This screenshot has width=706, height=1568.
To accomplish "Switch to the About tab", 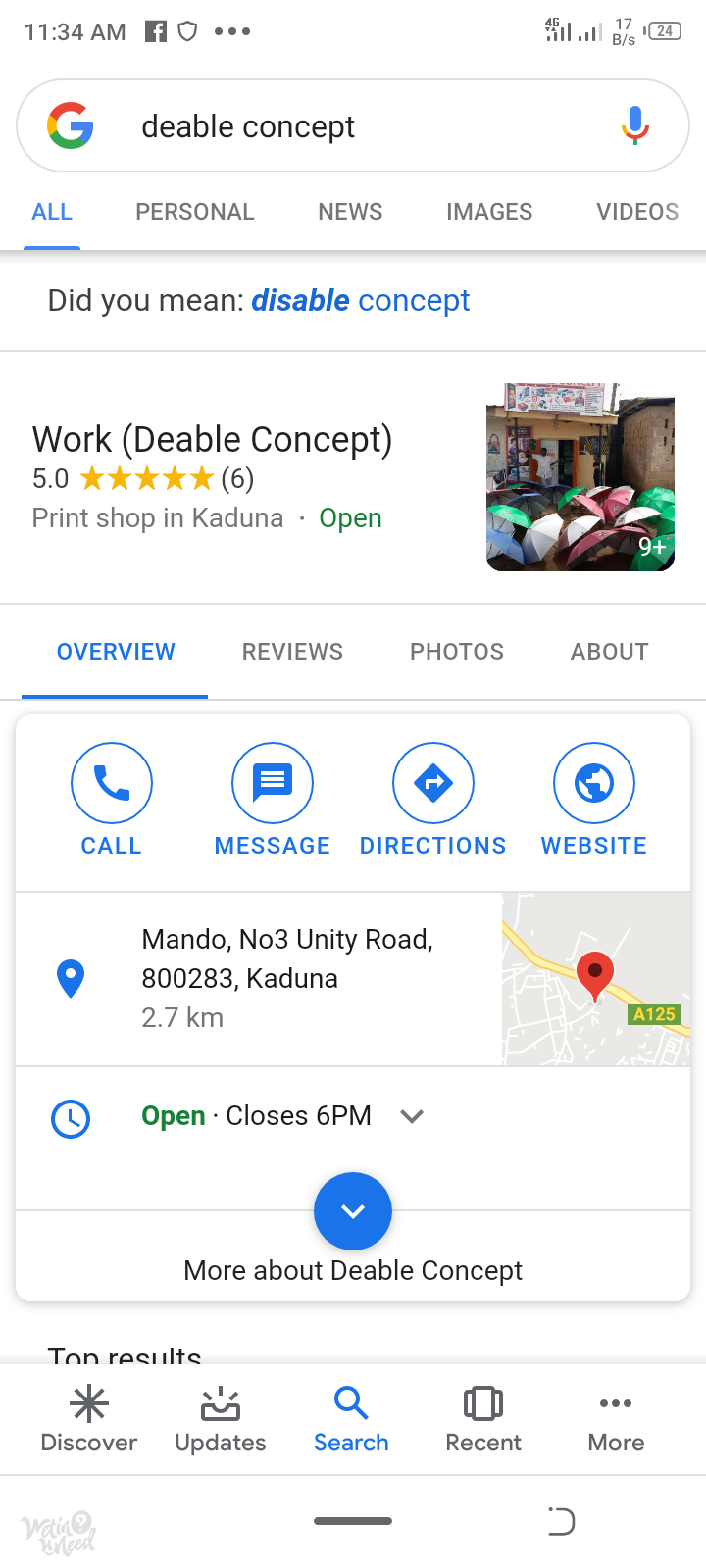I will (609, 652).
